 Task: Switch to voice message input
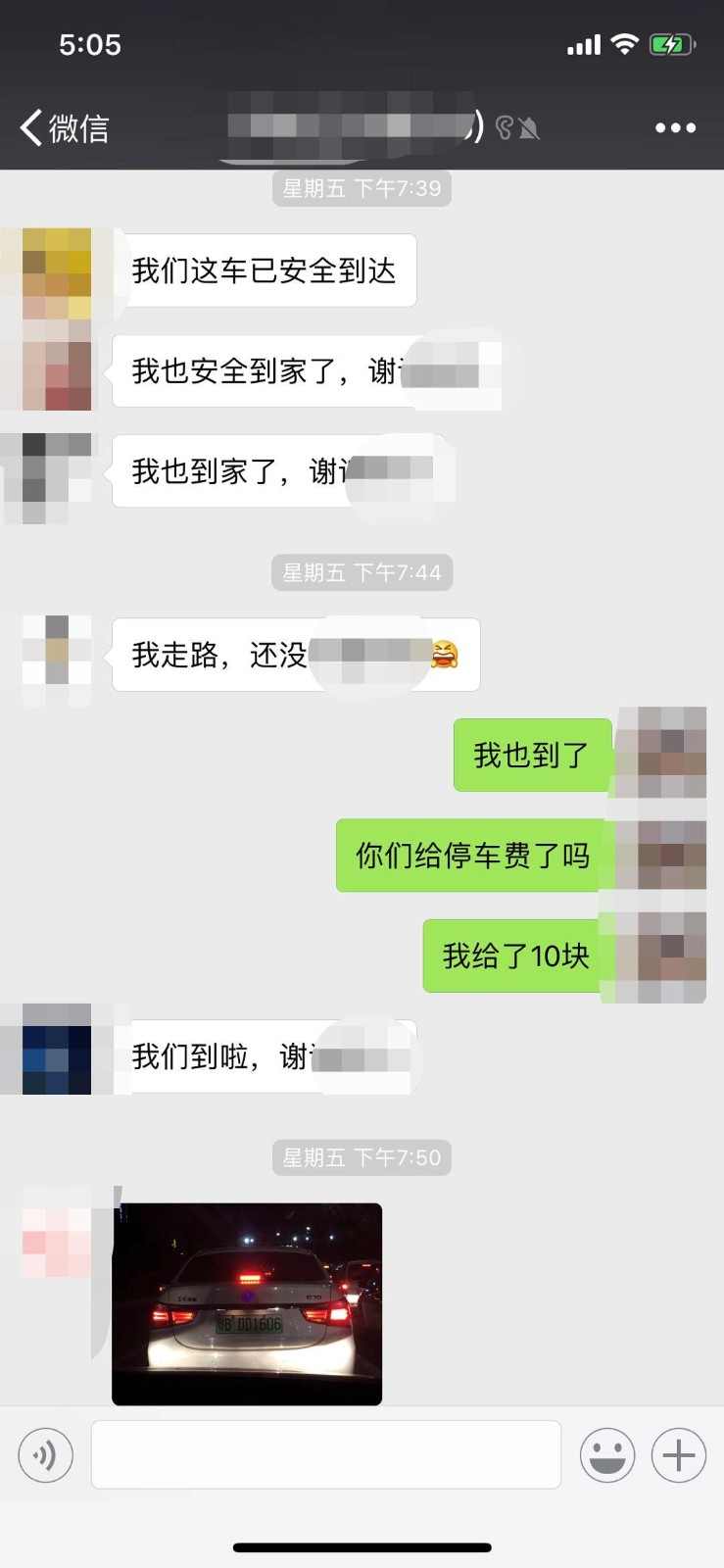[45, 1455]
